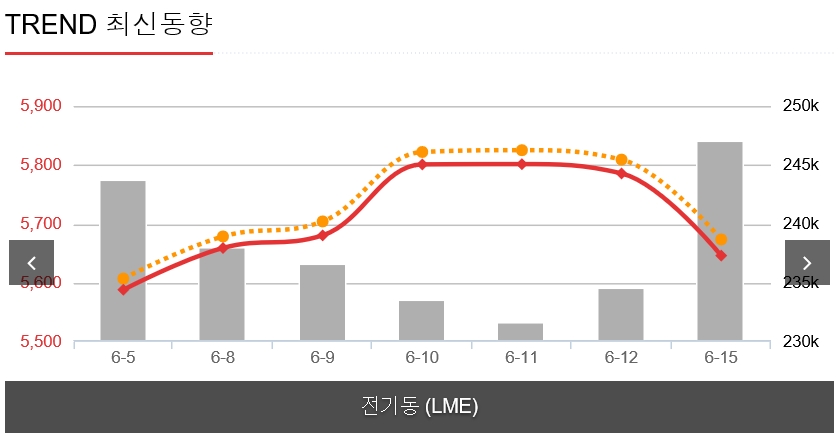Go to the previous trend chart
The image size is (840, 438).
point(31,262)
